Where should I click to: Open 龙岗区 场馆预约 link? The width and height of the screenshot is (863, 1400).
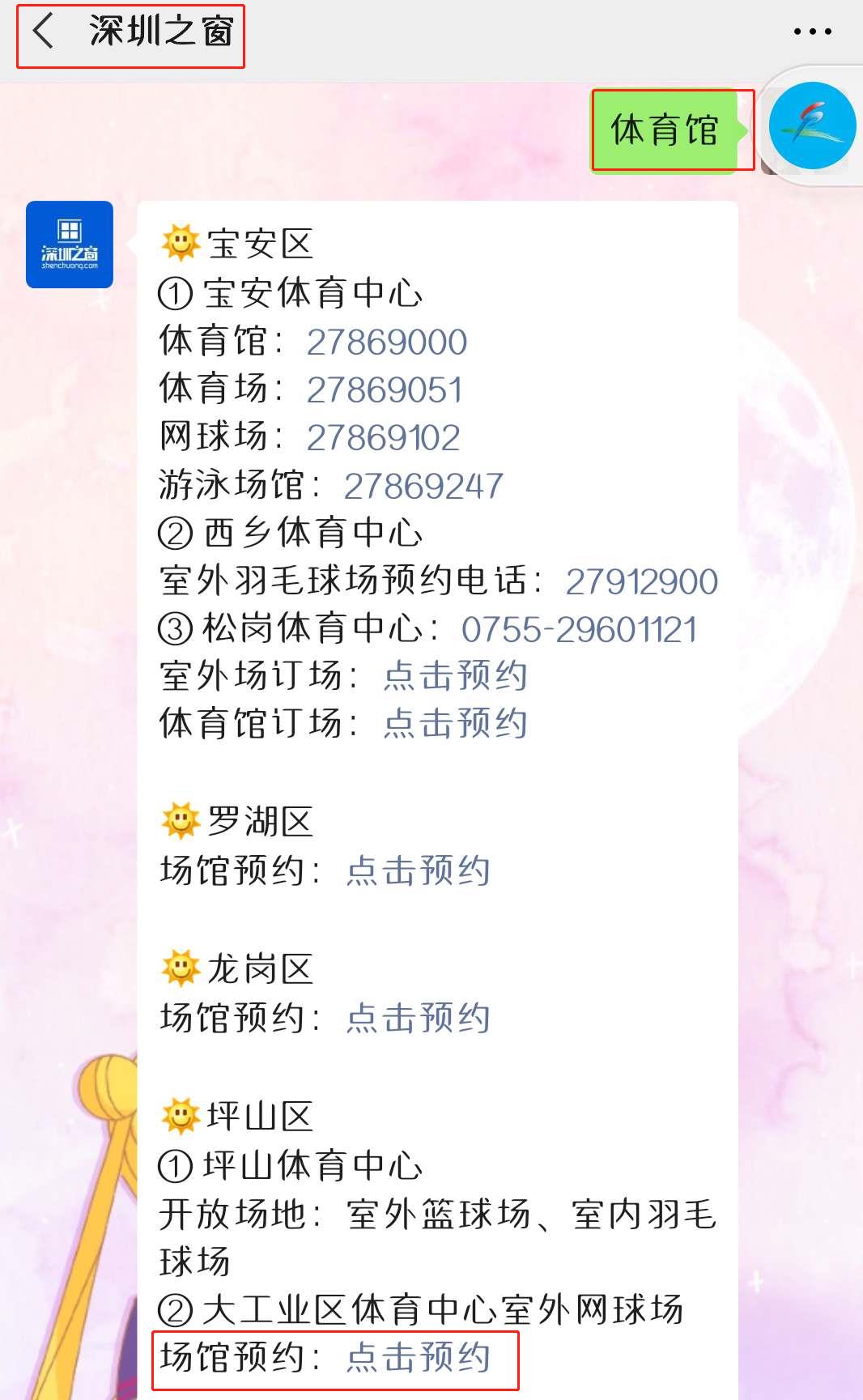418,1019
